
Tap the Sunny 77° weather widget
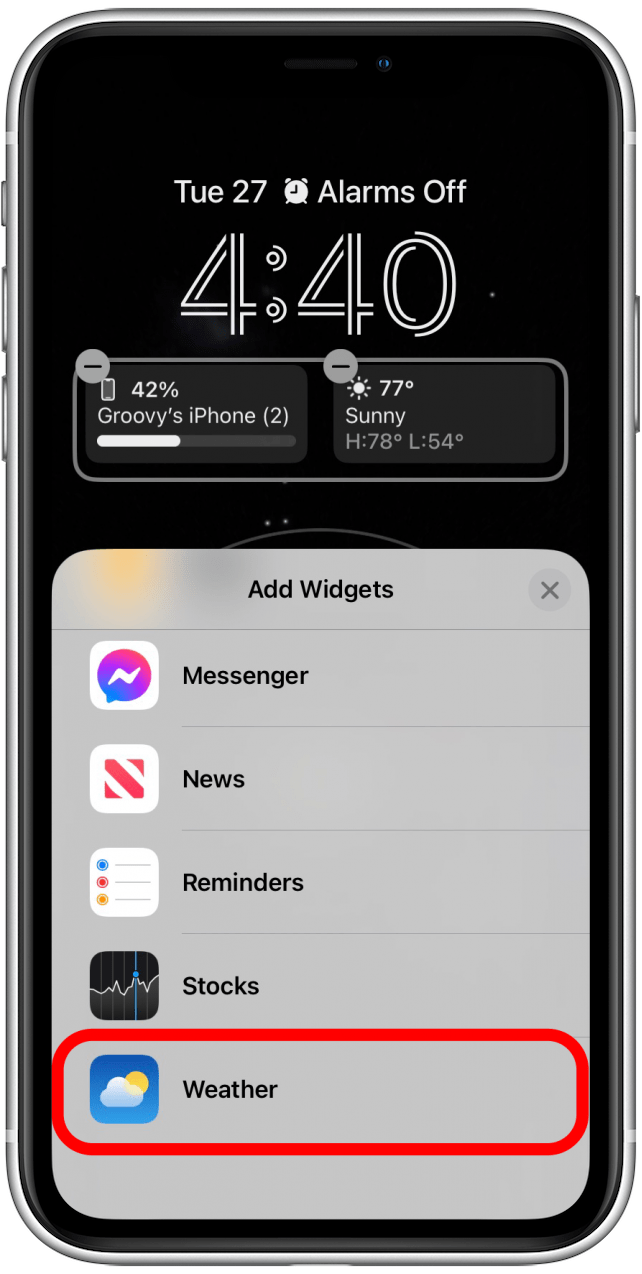click(x=445, y=415)
